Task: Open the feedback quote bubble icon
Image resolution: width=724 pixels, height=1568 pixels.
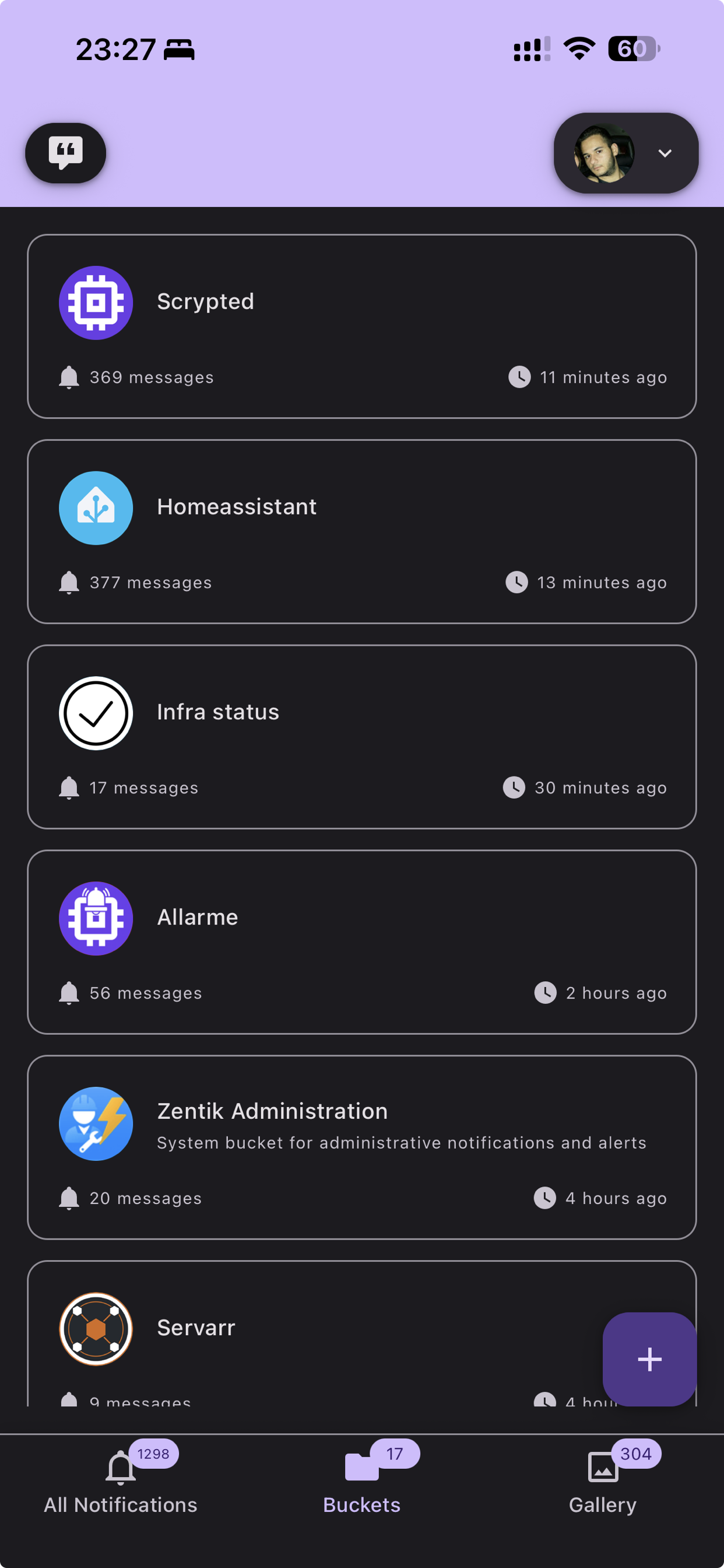Action: click(66, 153)
